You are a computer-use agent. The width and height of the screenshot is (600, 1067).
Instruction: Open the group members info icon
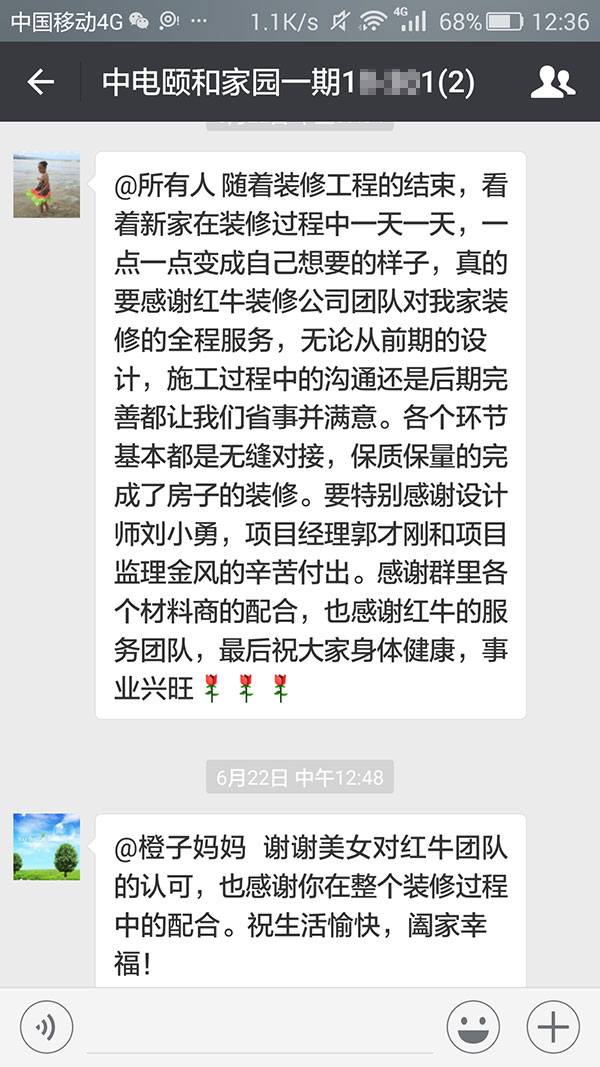pos(552,82)
